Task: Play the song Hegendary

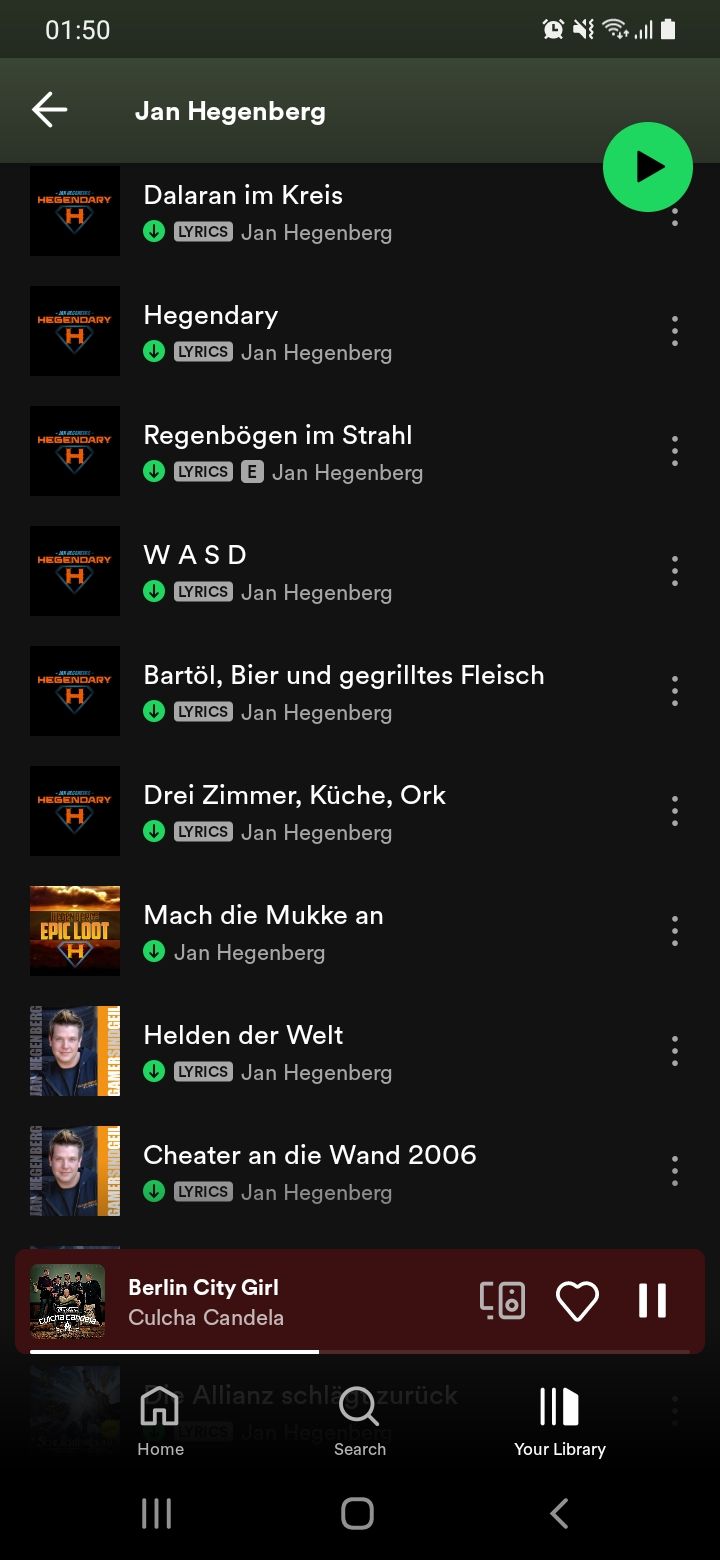Action: pyautogui.click(x=211, y=316)
